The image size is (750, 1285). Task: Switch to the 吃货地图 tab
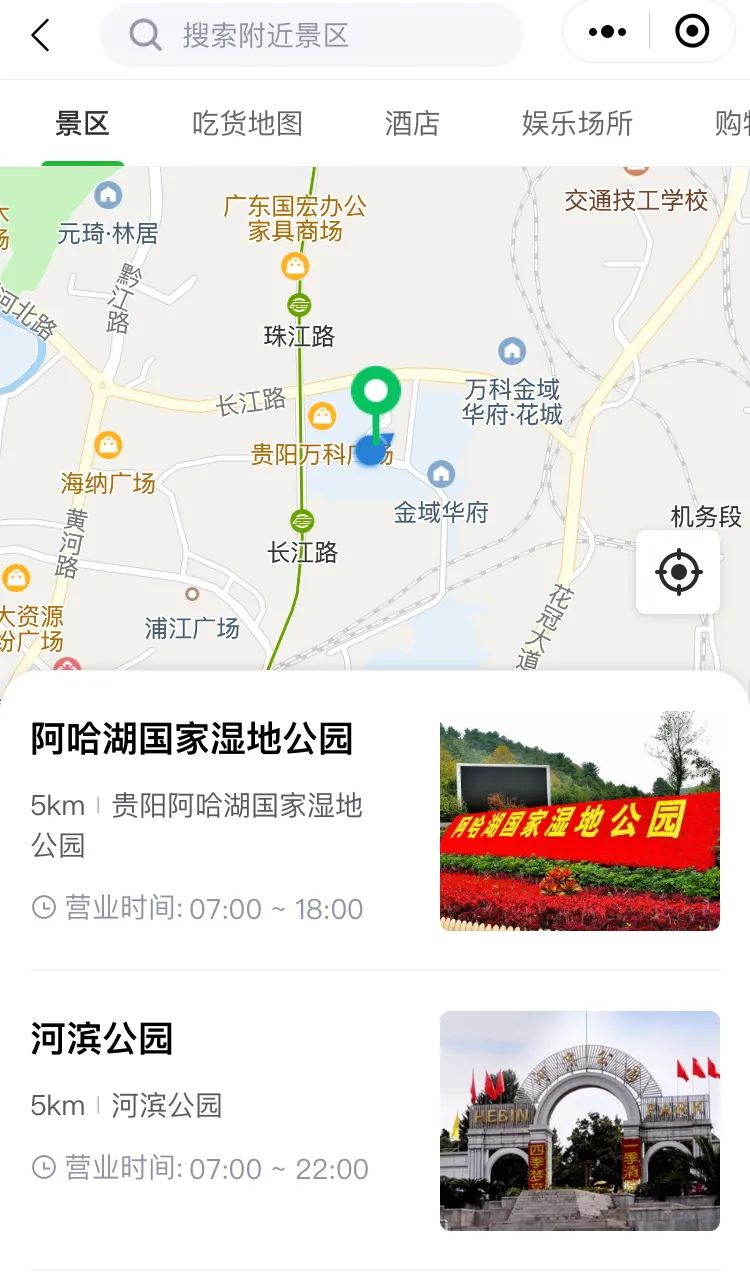pyautogui.click(x=247, y=123)
